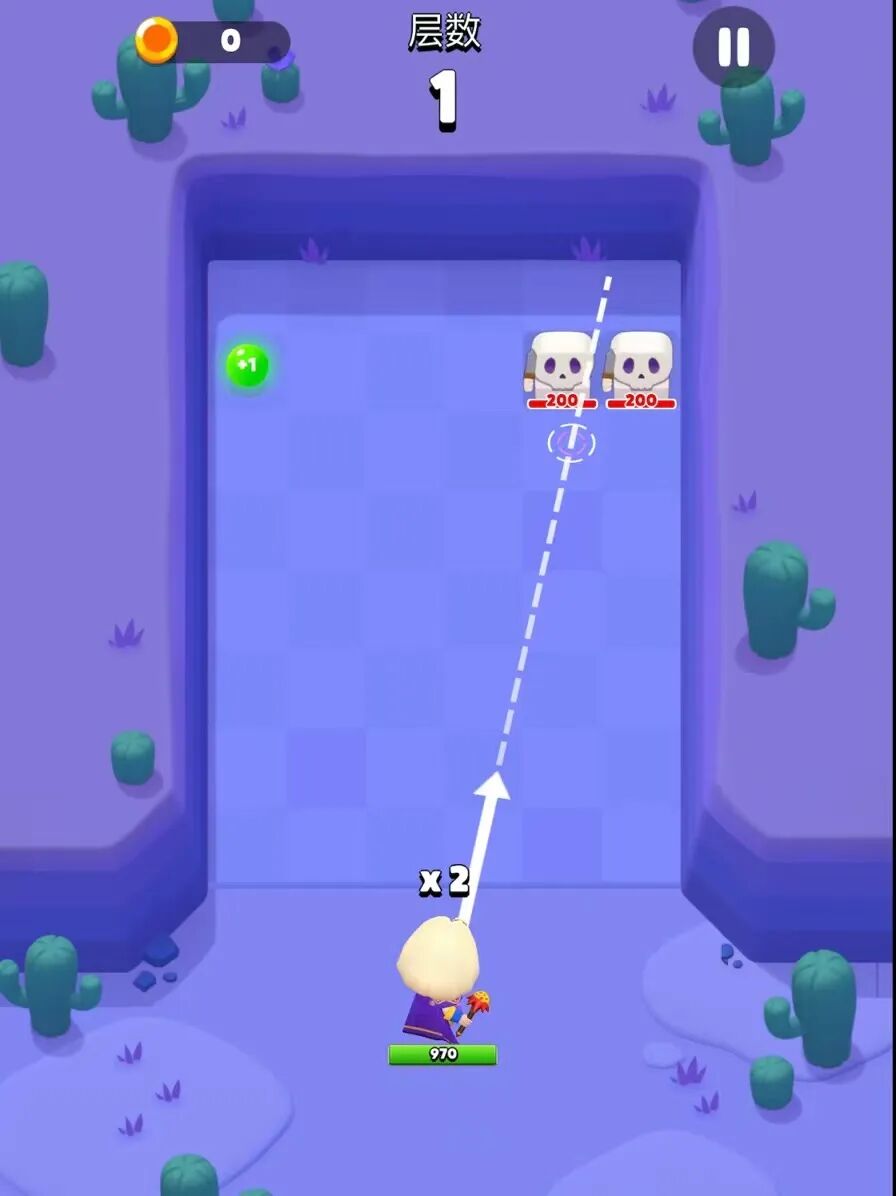
Task: Pause the game
Action: click(733, 47)
